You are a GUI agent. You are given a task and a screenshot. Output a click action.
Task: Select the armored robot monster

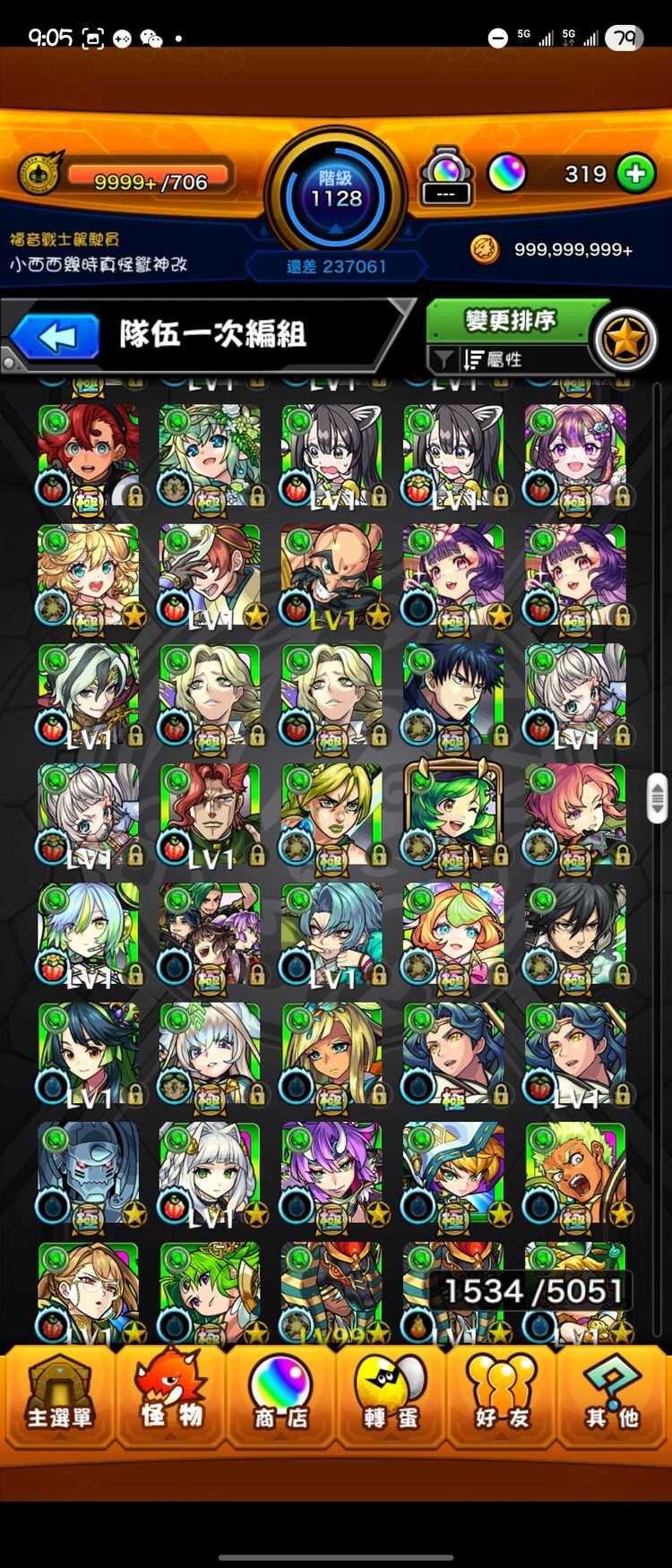tap(88, 1172)
